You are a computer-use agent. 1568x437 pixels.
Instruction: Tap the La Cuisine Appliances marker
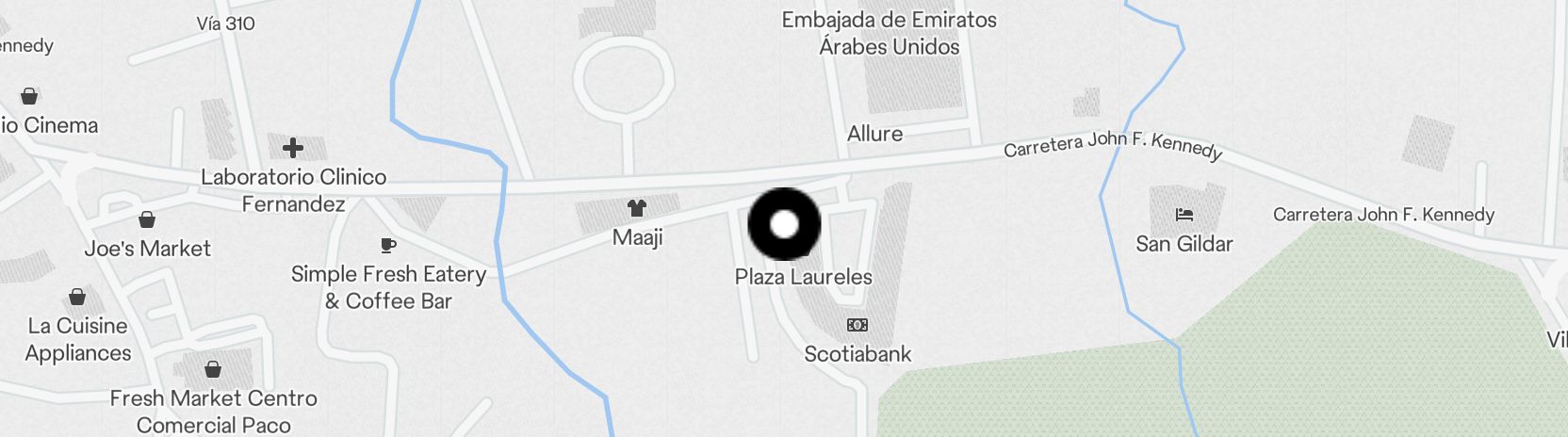click(77, 298)
